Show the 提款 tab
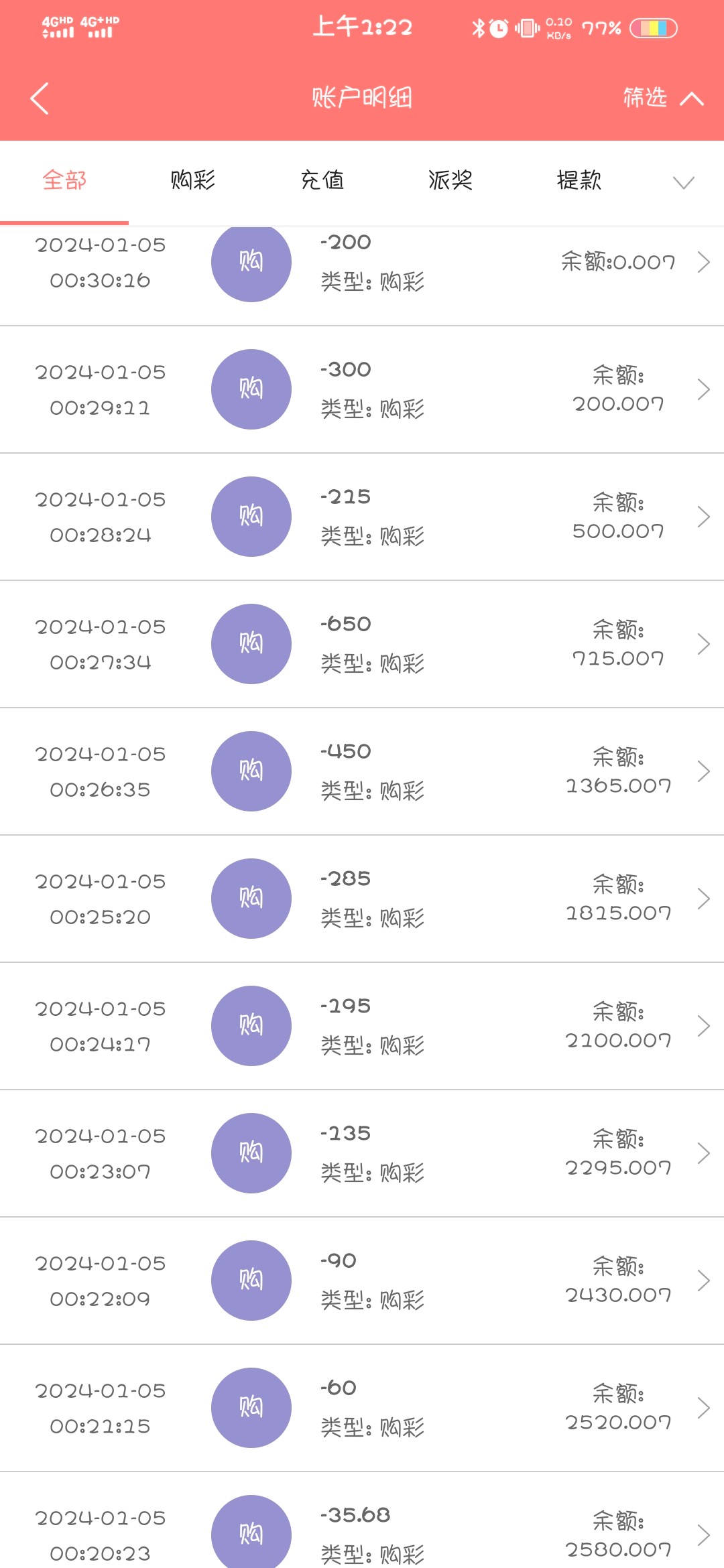The image size is (724, 1568). tap(579, 180)
